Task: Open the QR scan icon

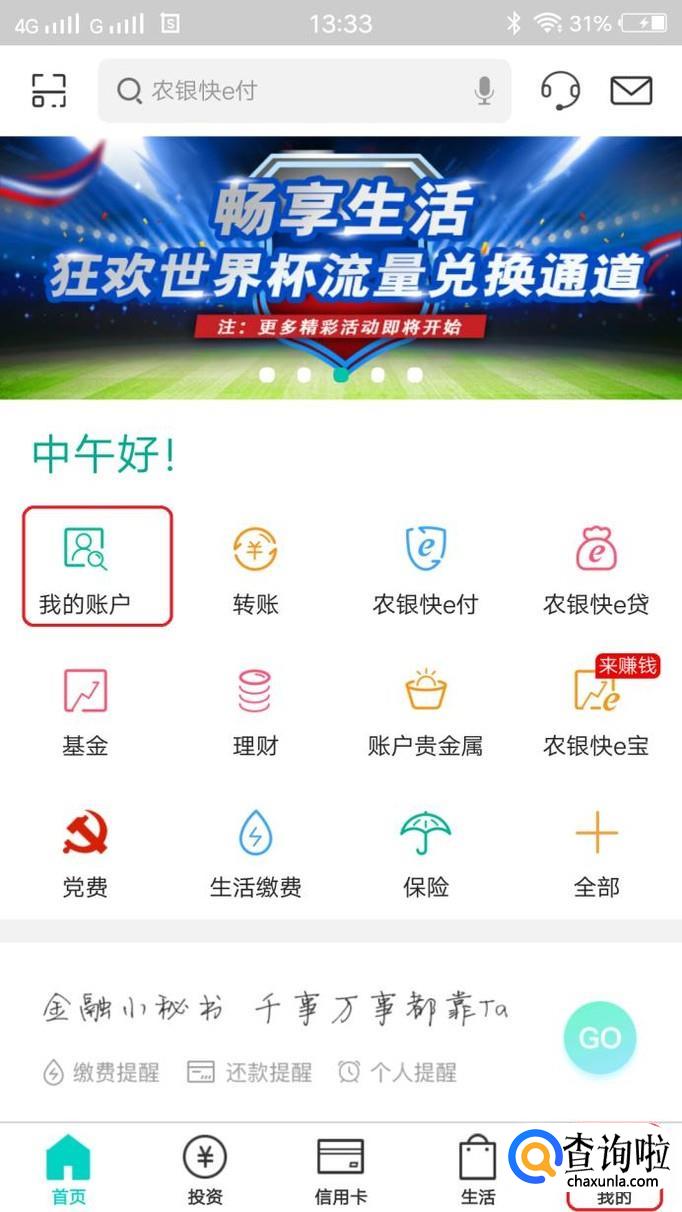Action: click(48, 90)
